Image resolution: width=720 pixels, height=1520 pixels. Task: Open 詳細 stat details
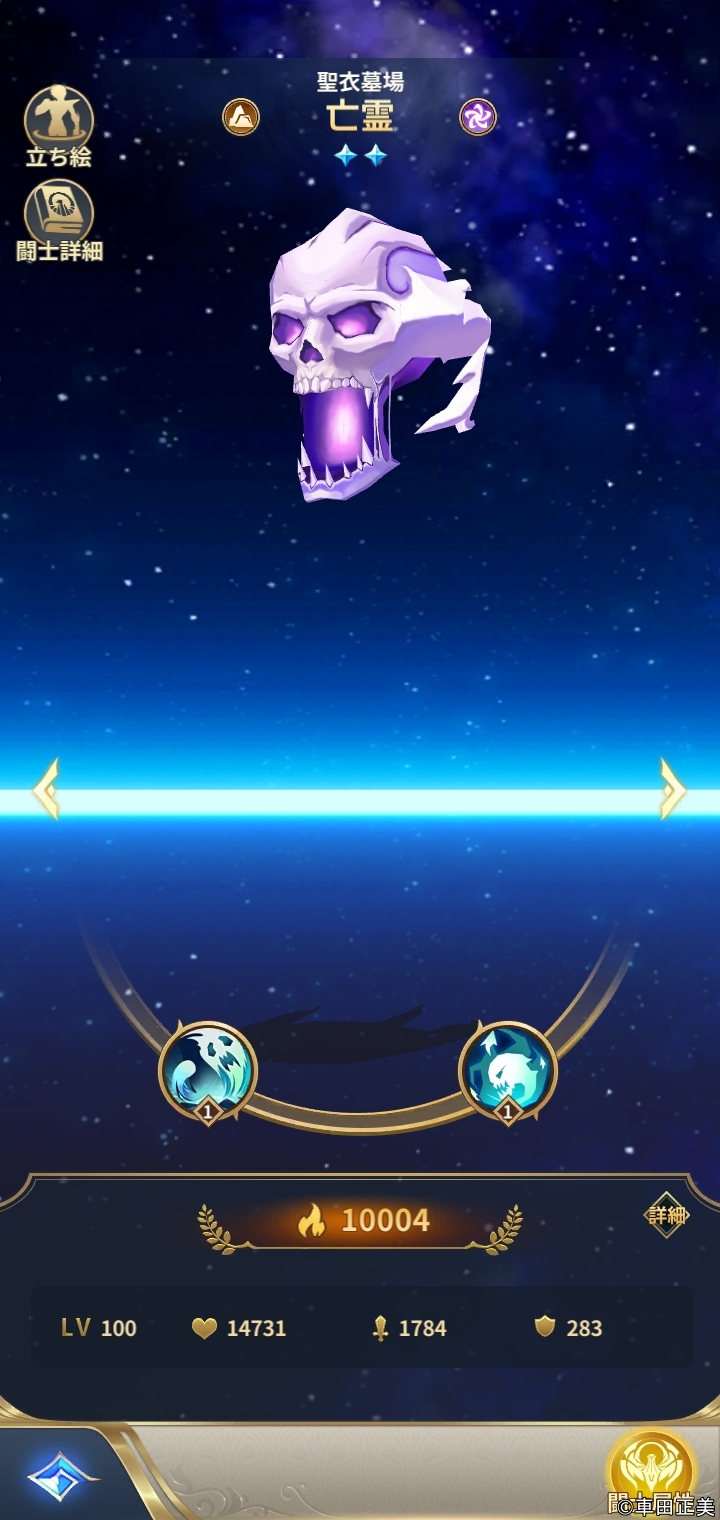[x=667, y=1215]
